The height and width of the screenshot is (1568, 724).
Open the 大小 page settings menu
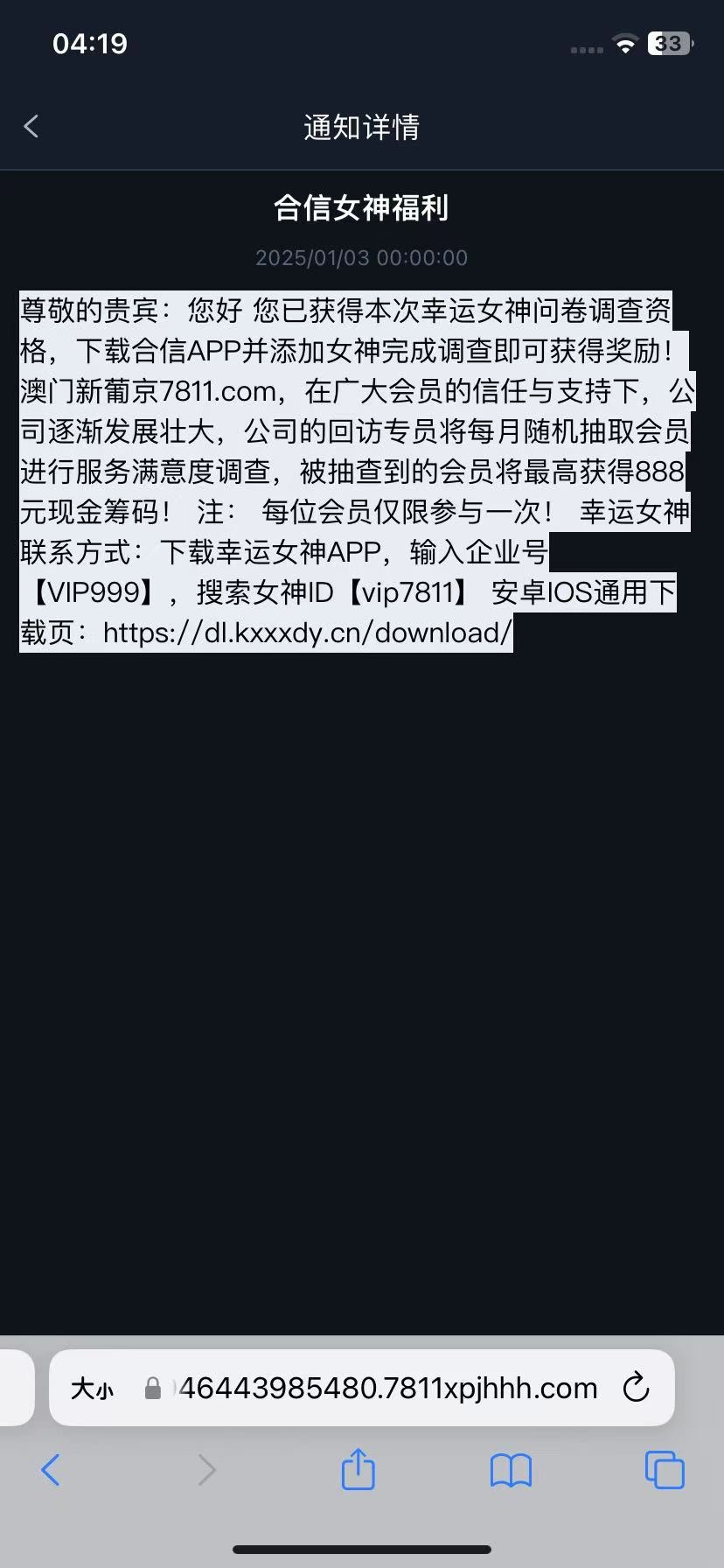click(x=92, y=1389)
